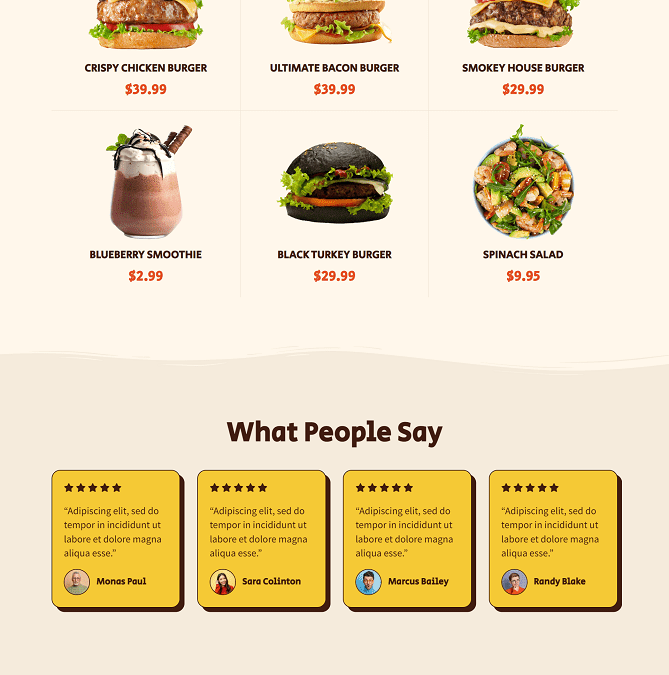Choose the Black Turkey Burger item
This screenshot has width=669, height=675.
(334, 254)
